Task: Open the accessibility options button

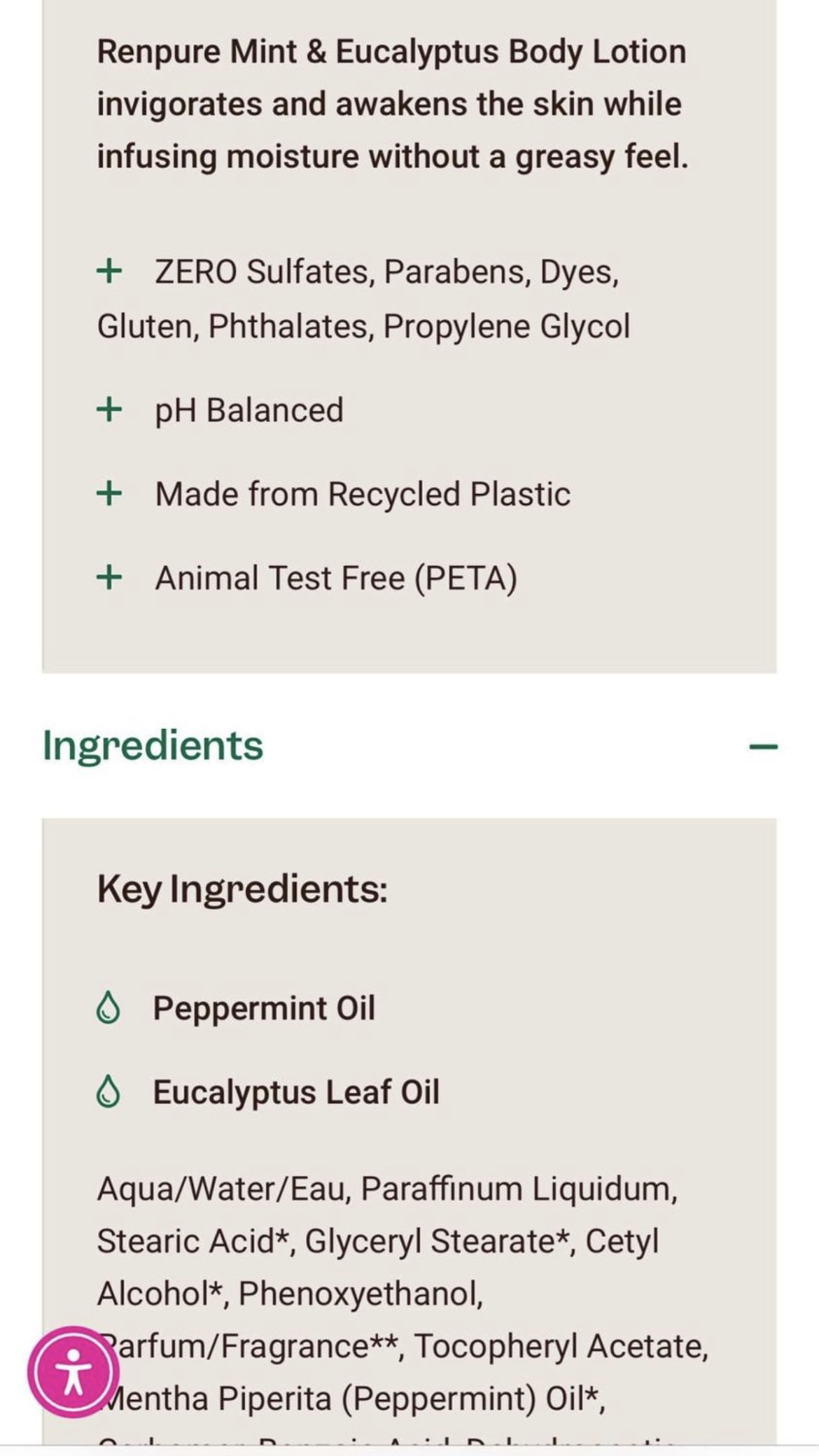Action: coord(73,1372)
